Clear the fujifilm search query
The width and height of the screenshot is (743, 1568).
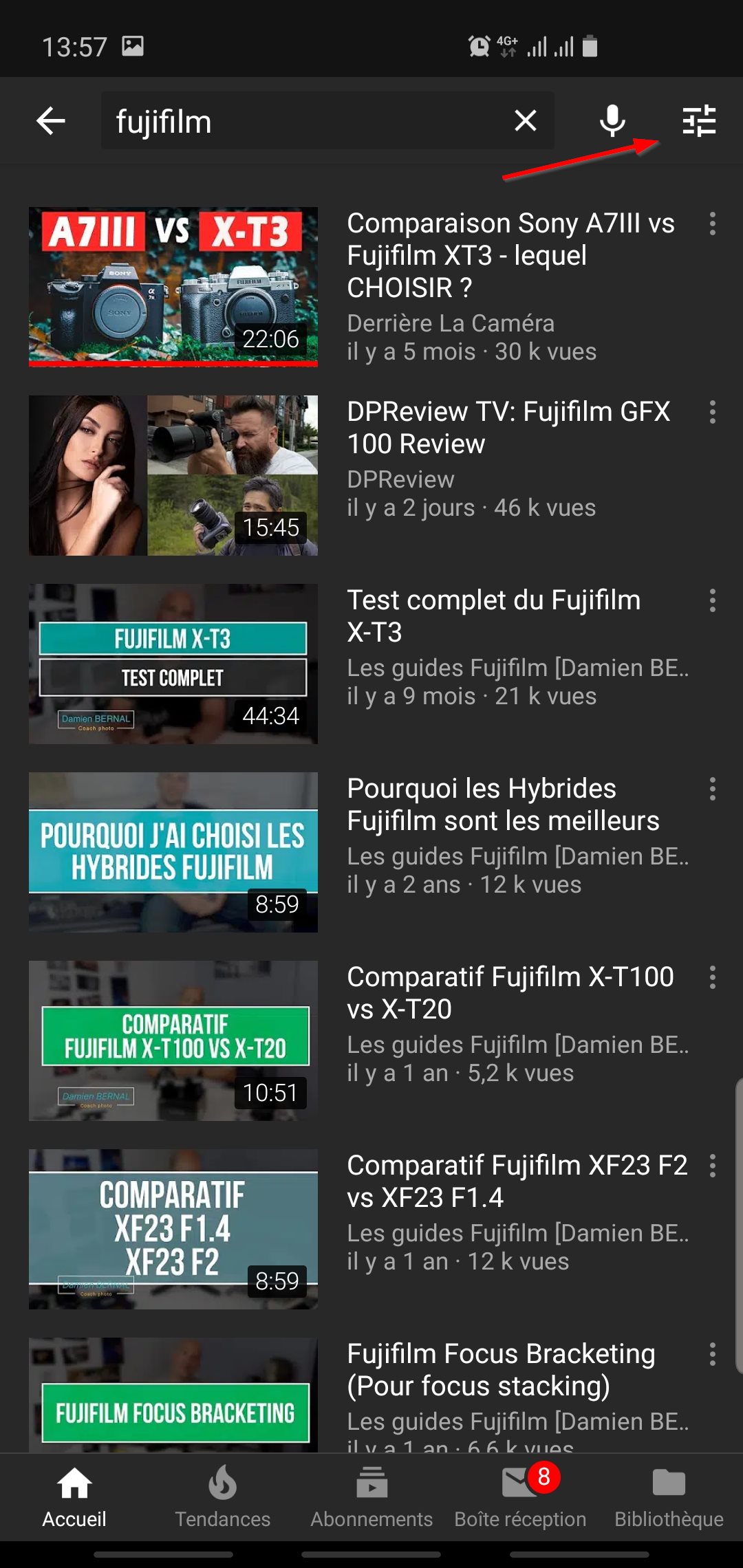coord(526,121)
